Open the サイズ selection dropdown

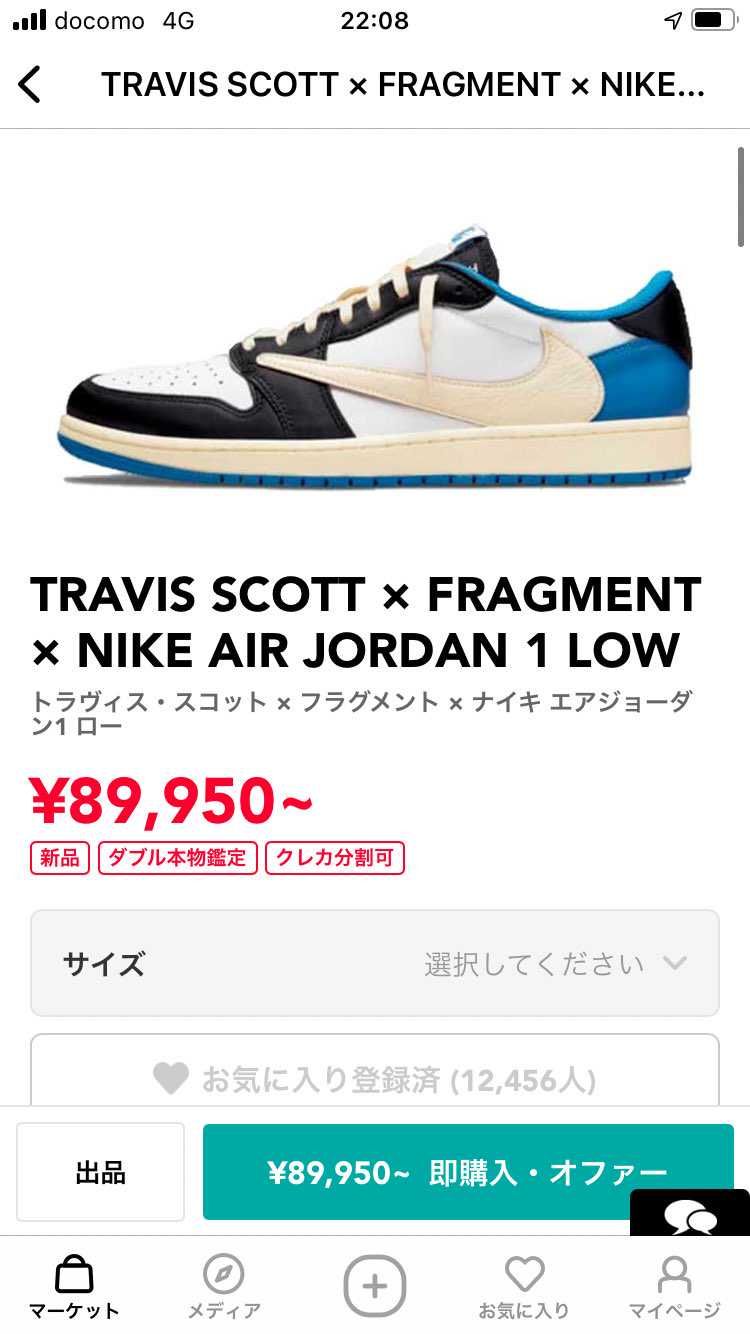(x=375, y=962)
